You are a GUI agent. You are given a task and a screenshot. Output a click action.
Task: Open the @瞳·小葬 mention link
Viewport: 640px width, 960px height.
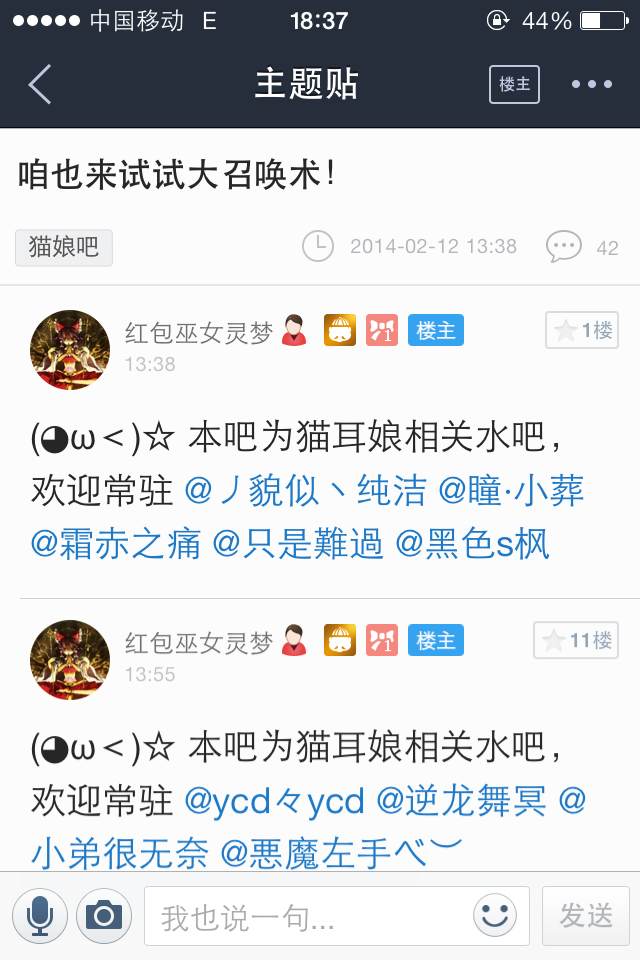(x=511, y=491)
